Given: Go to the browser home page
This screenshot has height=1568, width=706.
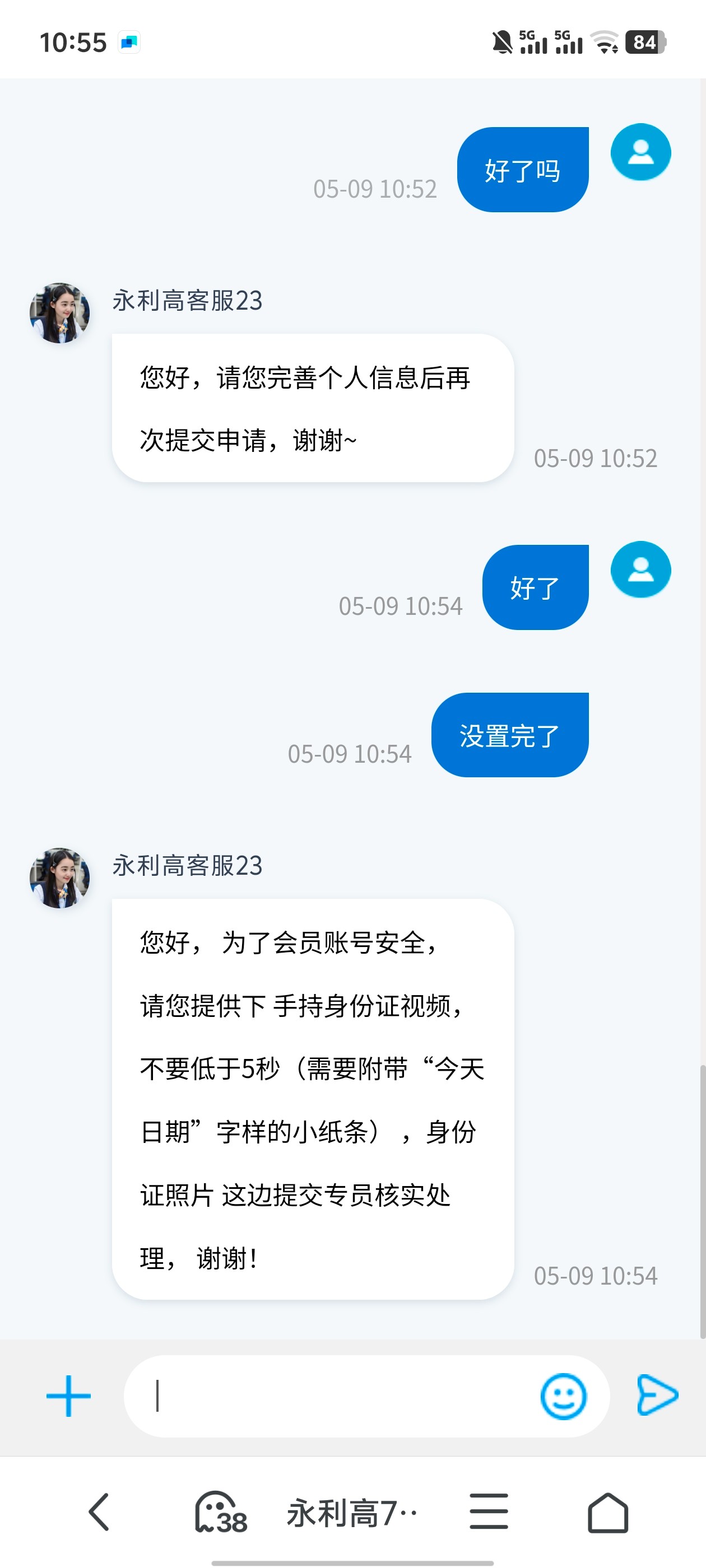Looking at the screenshot, I should (x=607, y=1511).
